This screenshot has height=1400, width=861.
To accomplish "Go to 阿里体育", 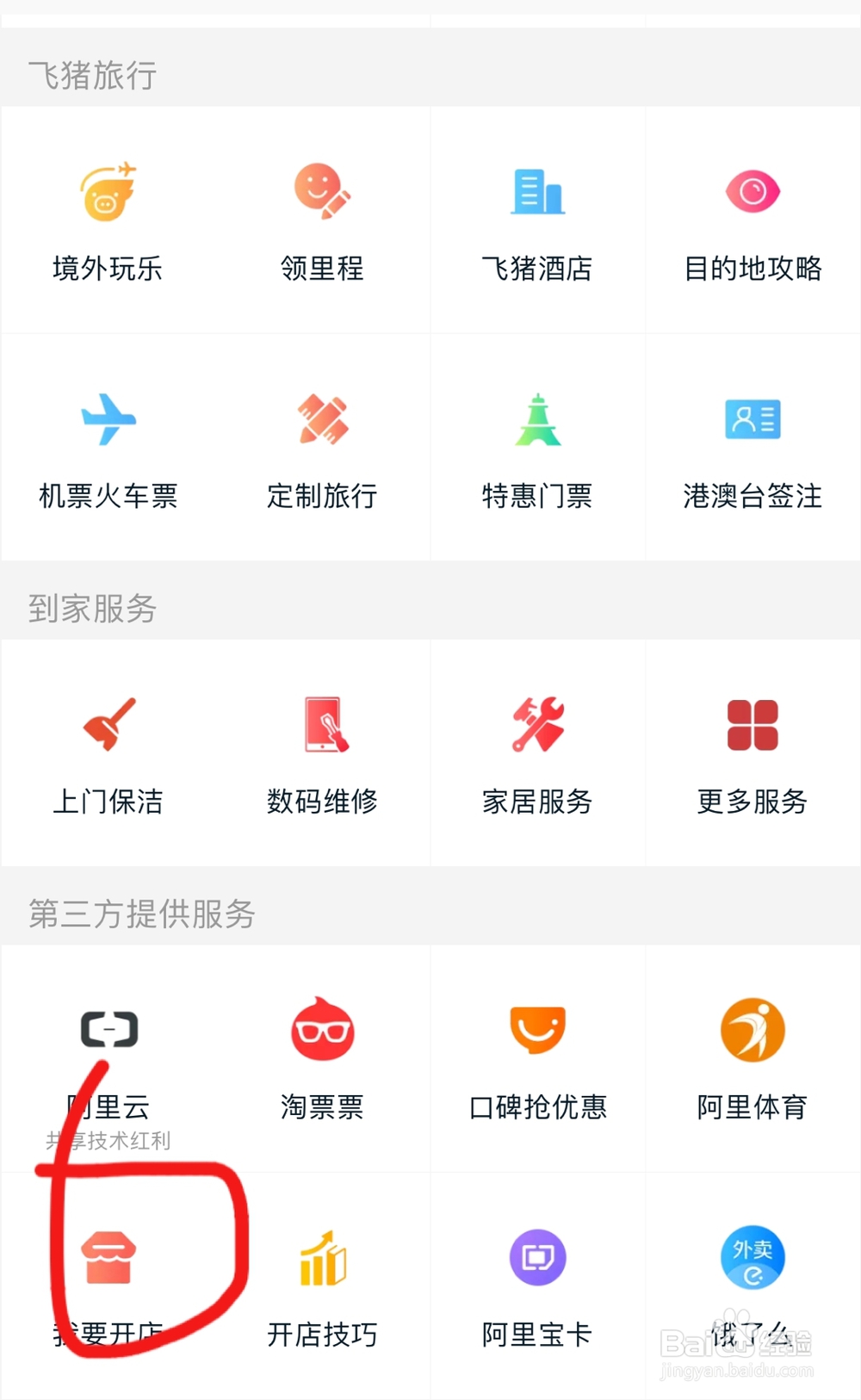I will (753, 1059).
